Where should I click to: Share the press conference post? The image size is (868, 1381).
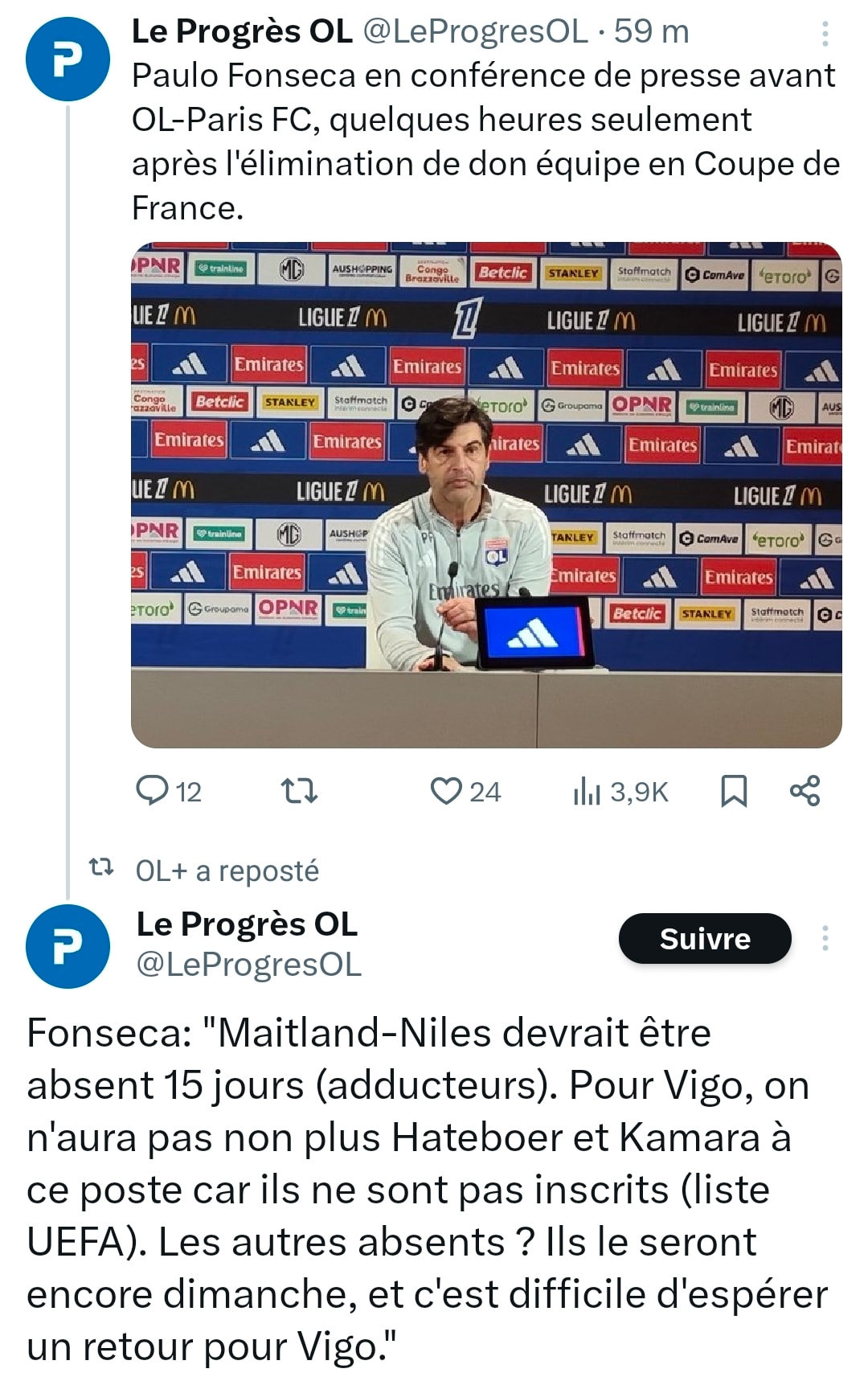point(805,791)
